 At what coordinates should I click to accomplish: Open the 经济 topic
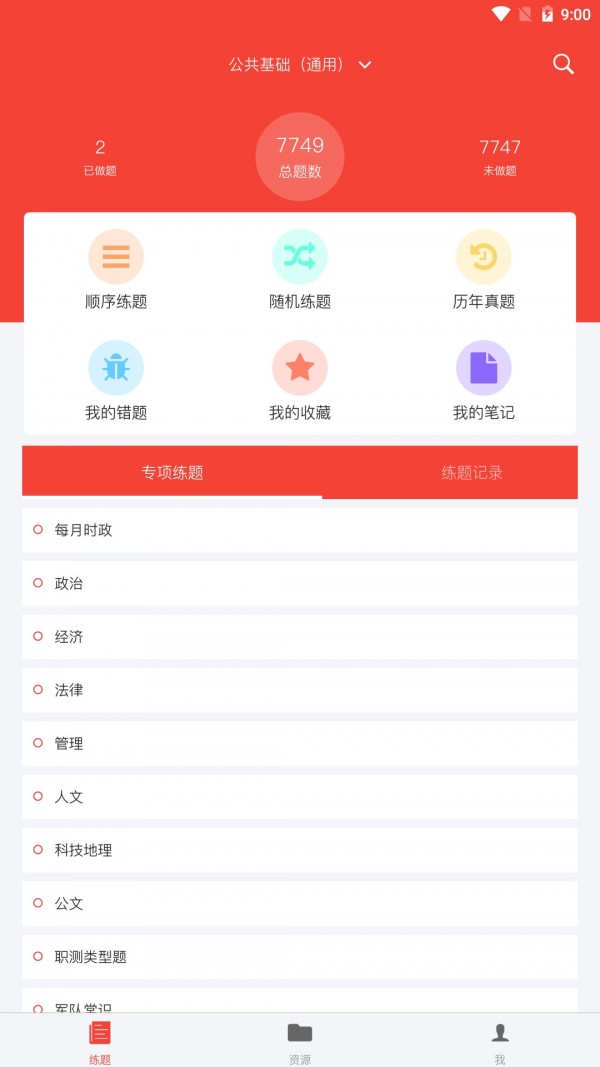pos(300,636)
